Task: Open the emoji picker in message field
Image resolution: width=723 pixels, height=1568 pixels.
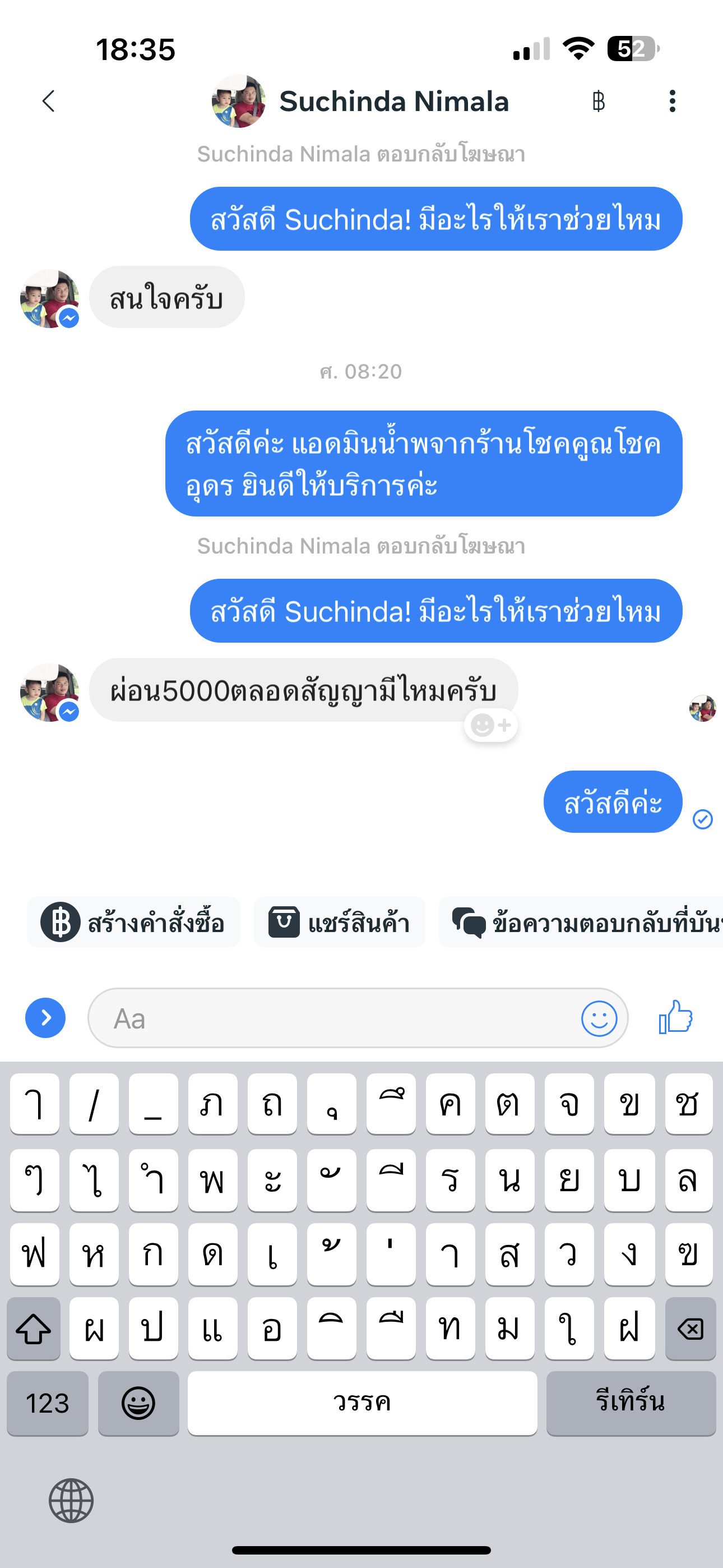Action: (599, 1018)
